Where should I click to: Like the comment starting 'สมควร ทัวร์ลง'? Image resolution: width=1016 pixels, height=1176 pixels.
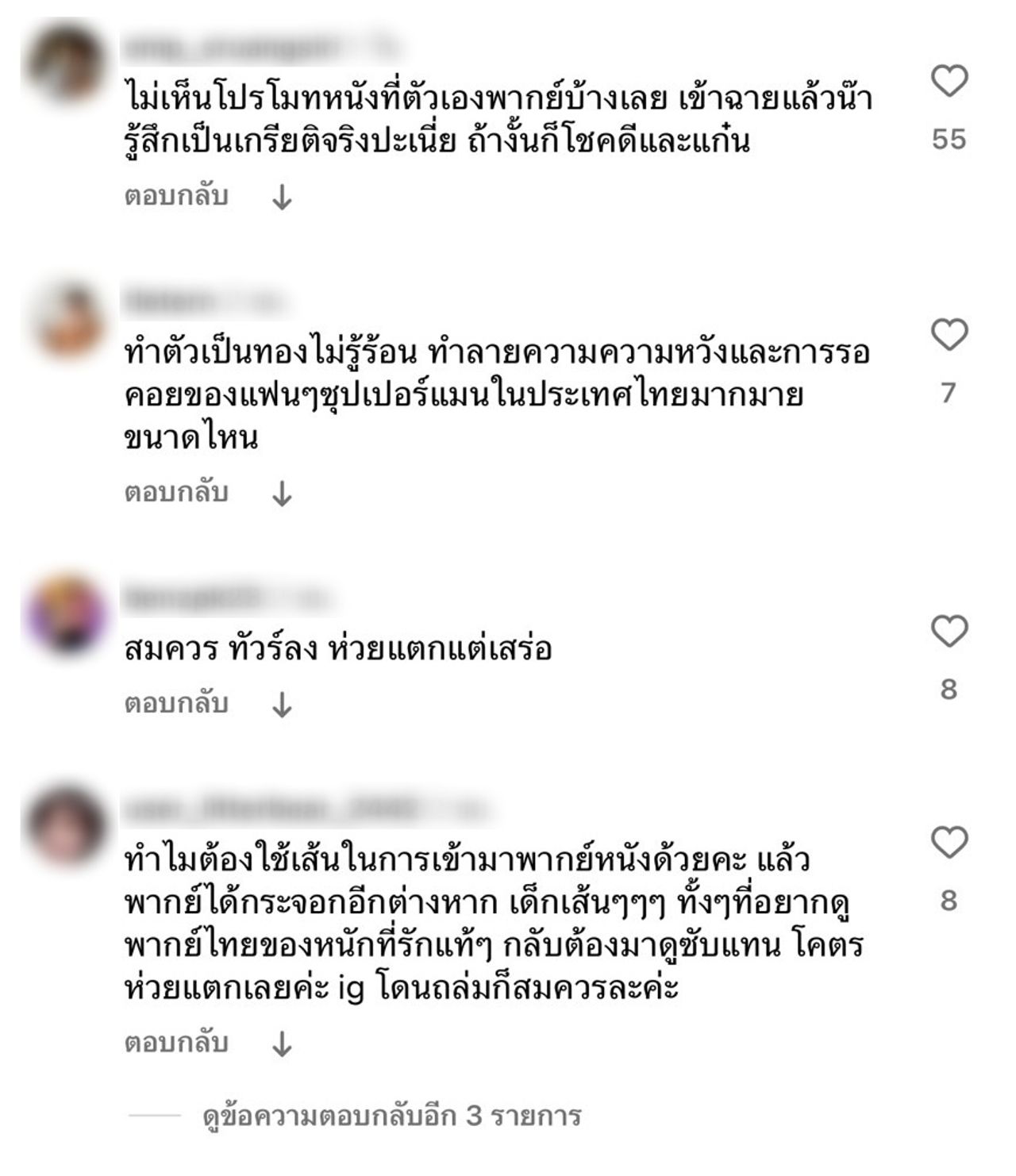coord(949,632)
